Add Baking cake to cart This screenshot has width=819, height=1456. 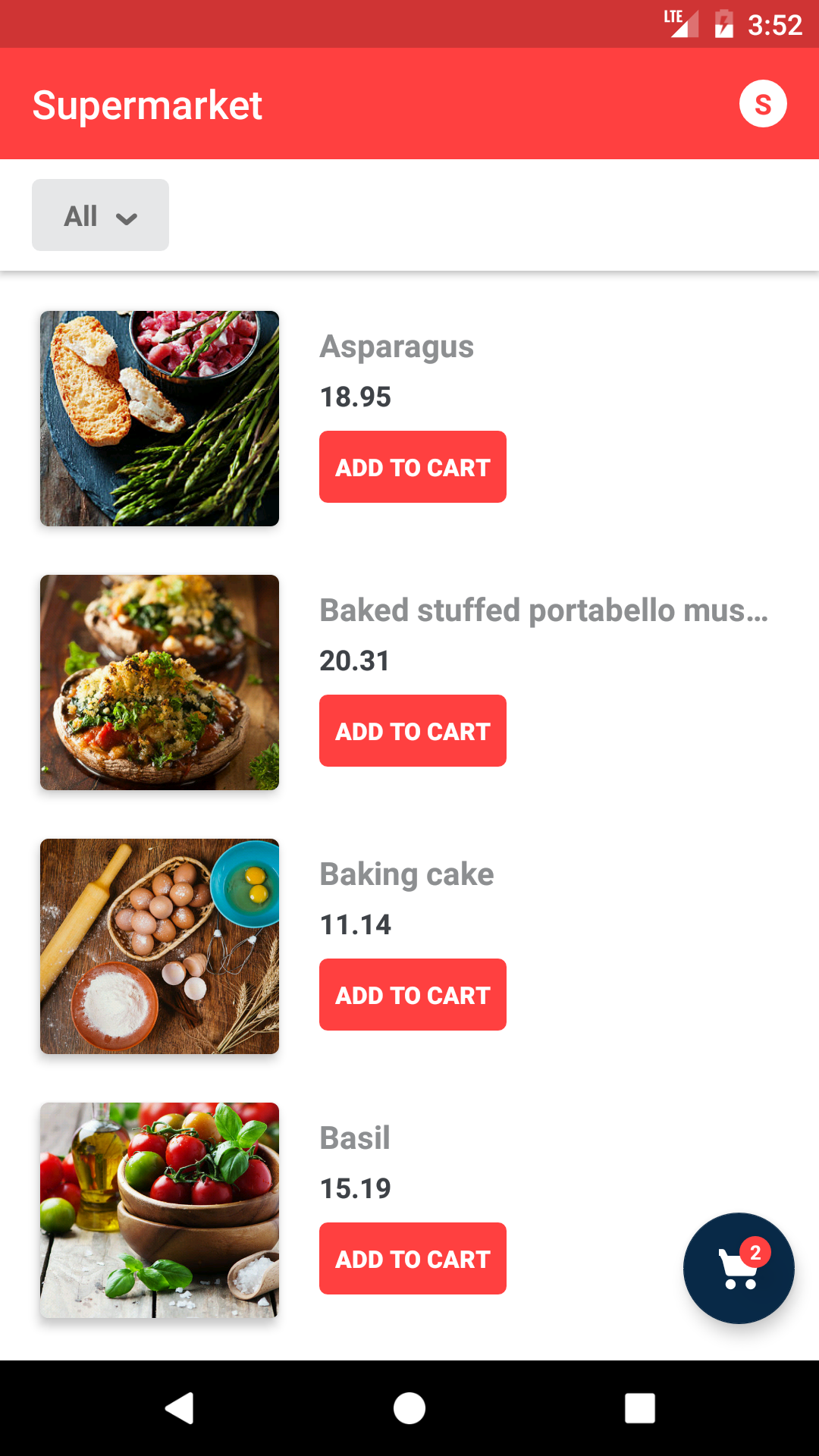pos(413,995)
